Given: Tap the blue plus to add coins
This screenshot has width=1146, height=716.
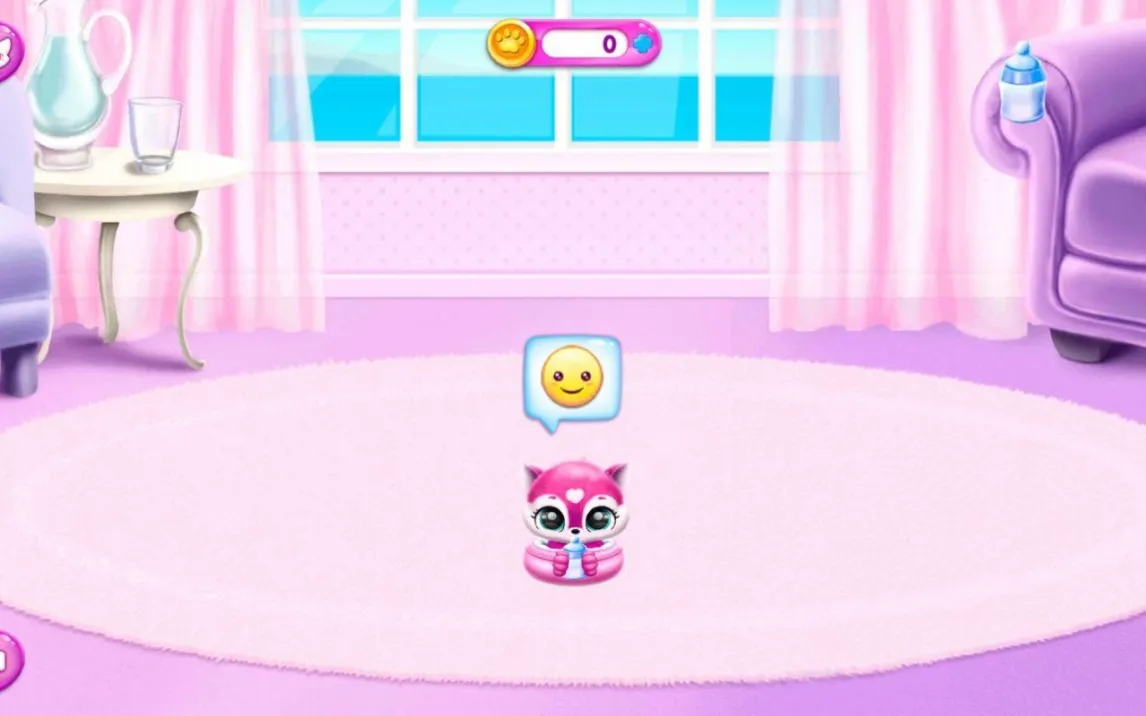Looking at the screenshot, I should coord(642,44).
